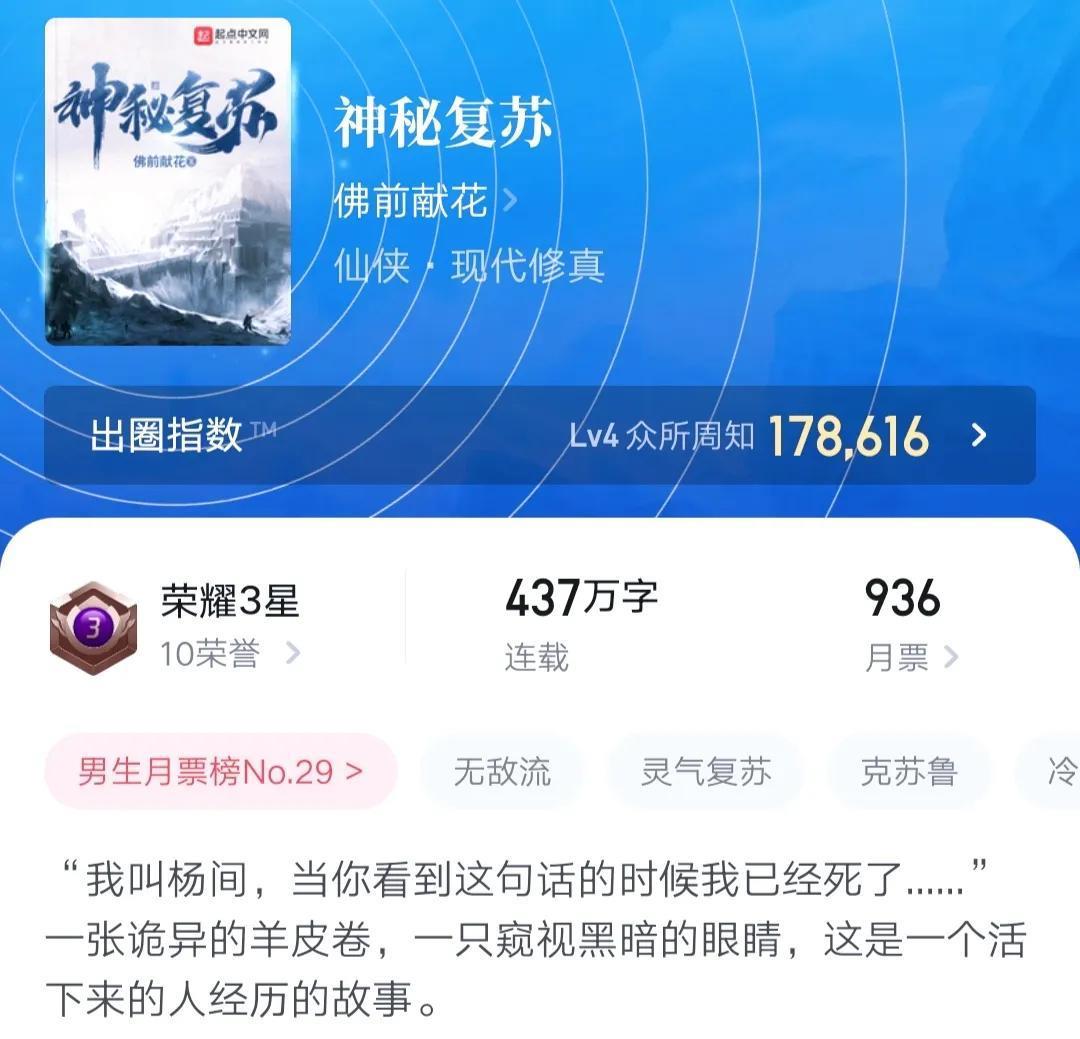Select the 灵气复苏 tag chip

point(706,772)
